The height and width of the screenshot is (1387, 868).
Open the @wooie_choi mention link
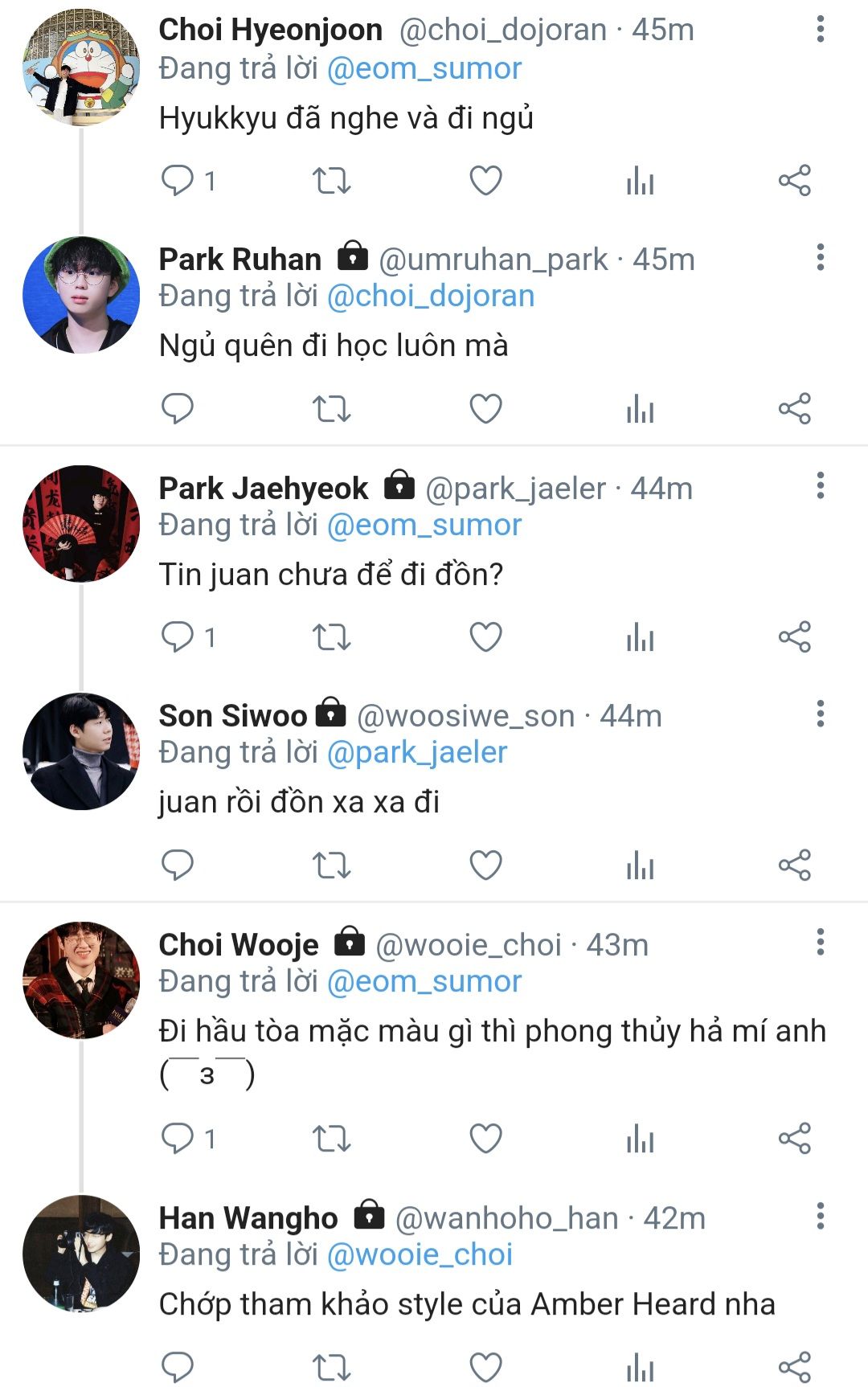coord(420,1254)
